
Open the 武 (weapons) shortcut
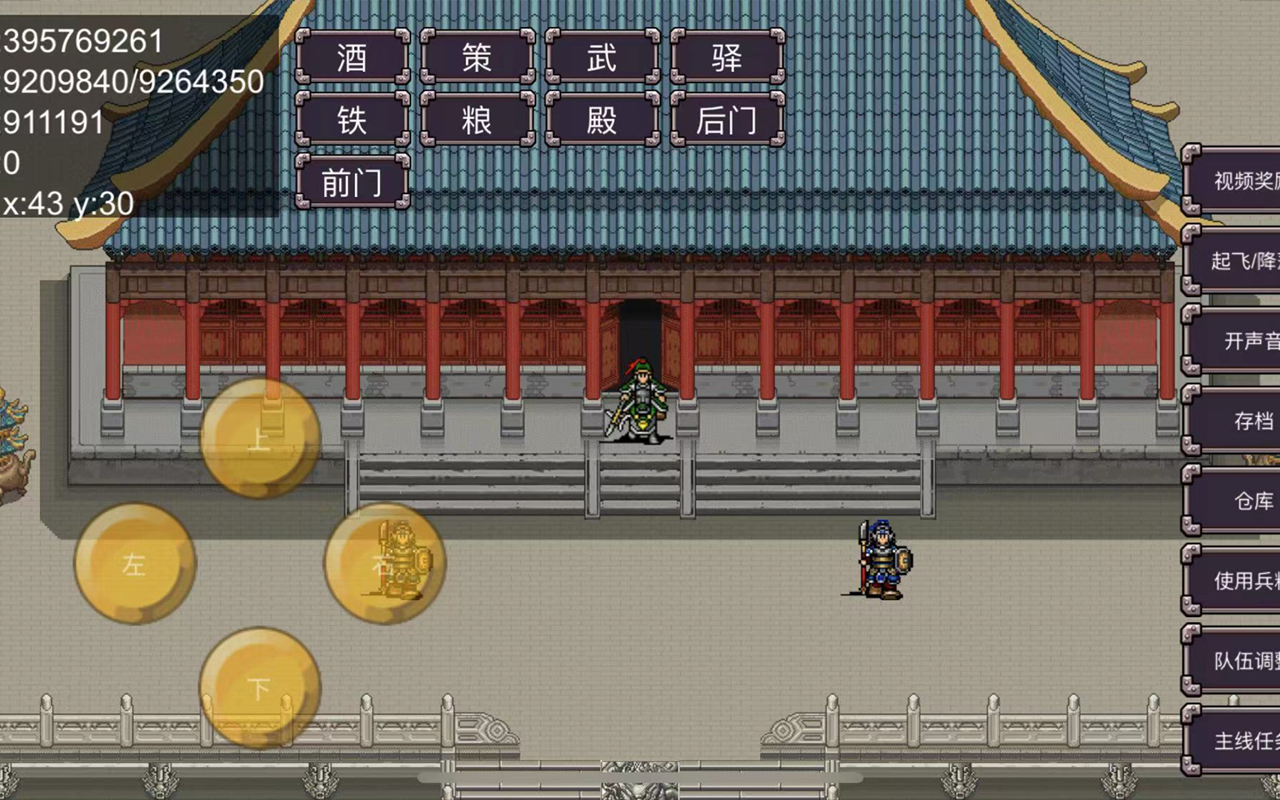pos(602,57)
